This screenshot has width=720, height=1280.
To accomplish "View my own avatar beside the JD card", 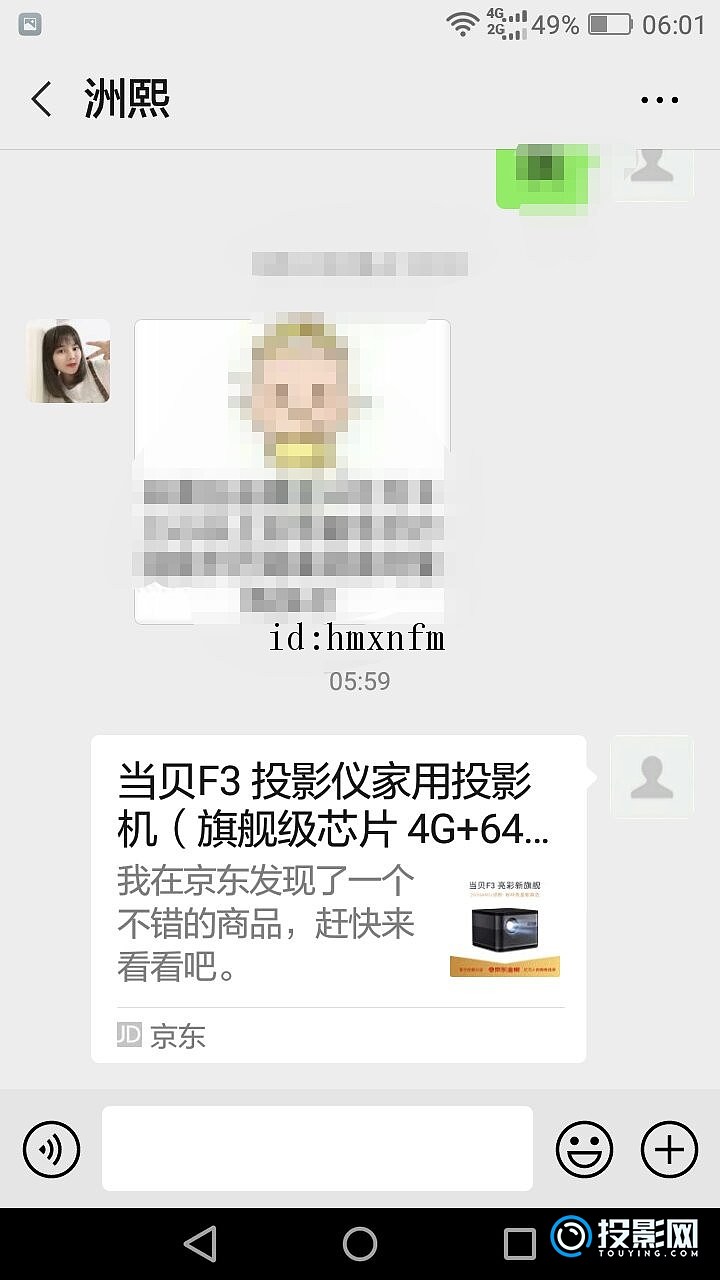I will pyautogui.click(x=651, y=777).
